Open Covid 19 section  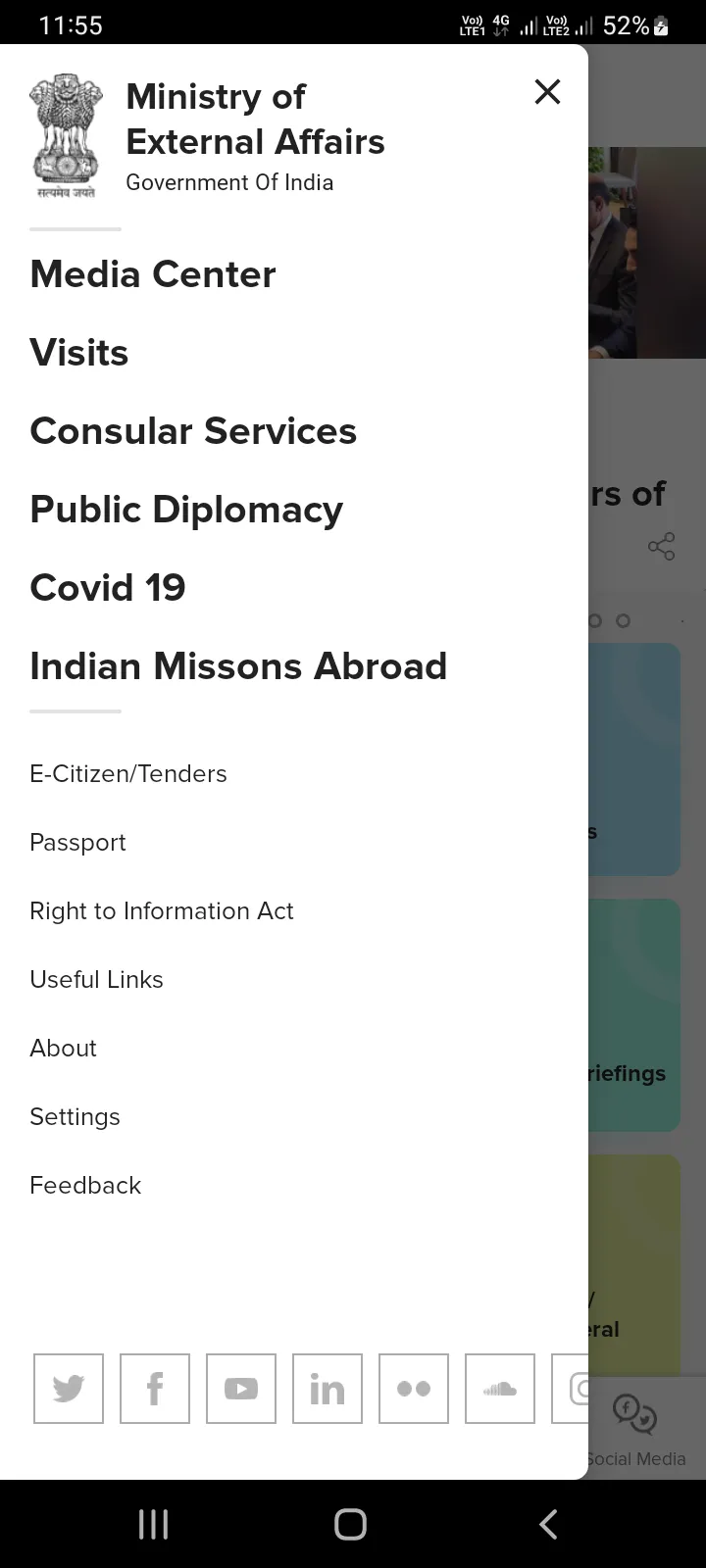(x=108, y=588)
